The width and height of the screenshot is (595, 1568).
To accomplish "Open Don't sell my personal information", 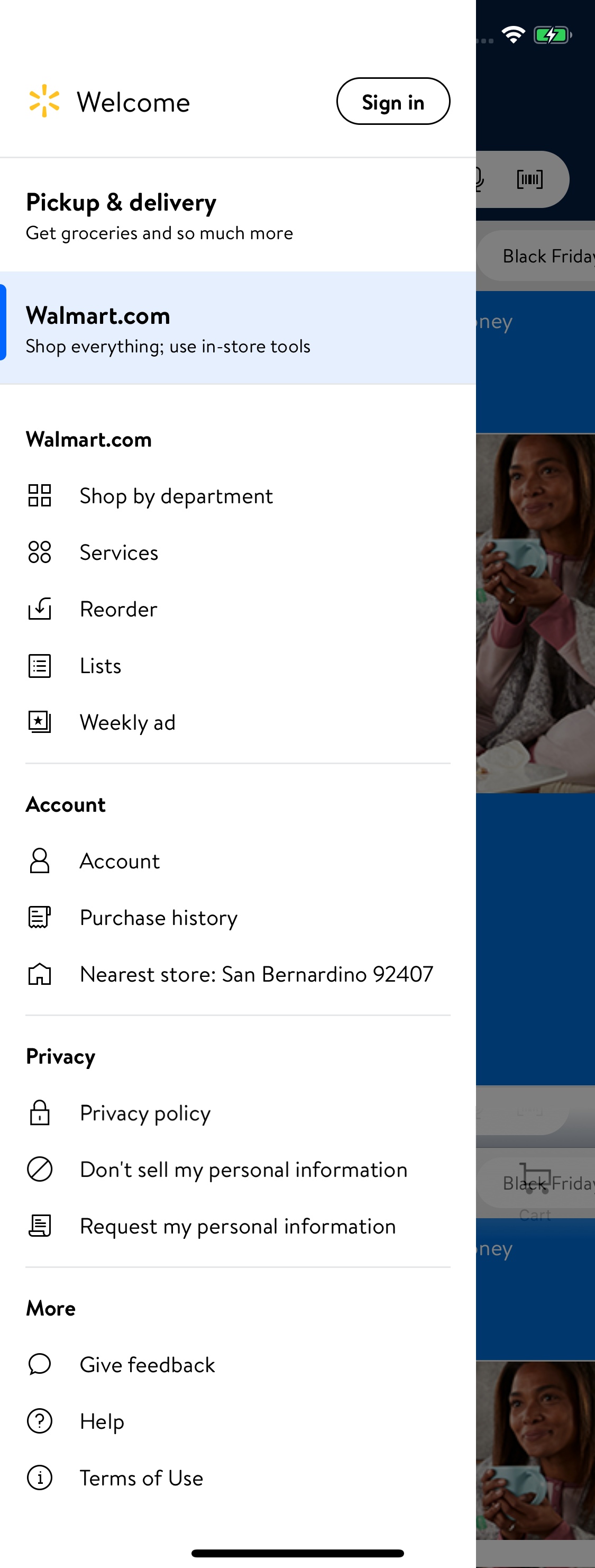I will coord(243,1170).
